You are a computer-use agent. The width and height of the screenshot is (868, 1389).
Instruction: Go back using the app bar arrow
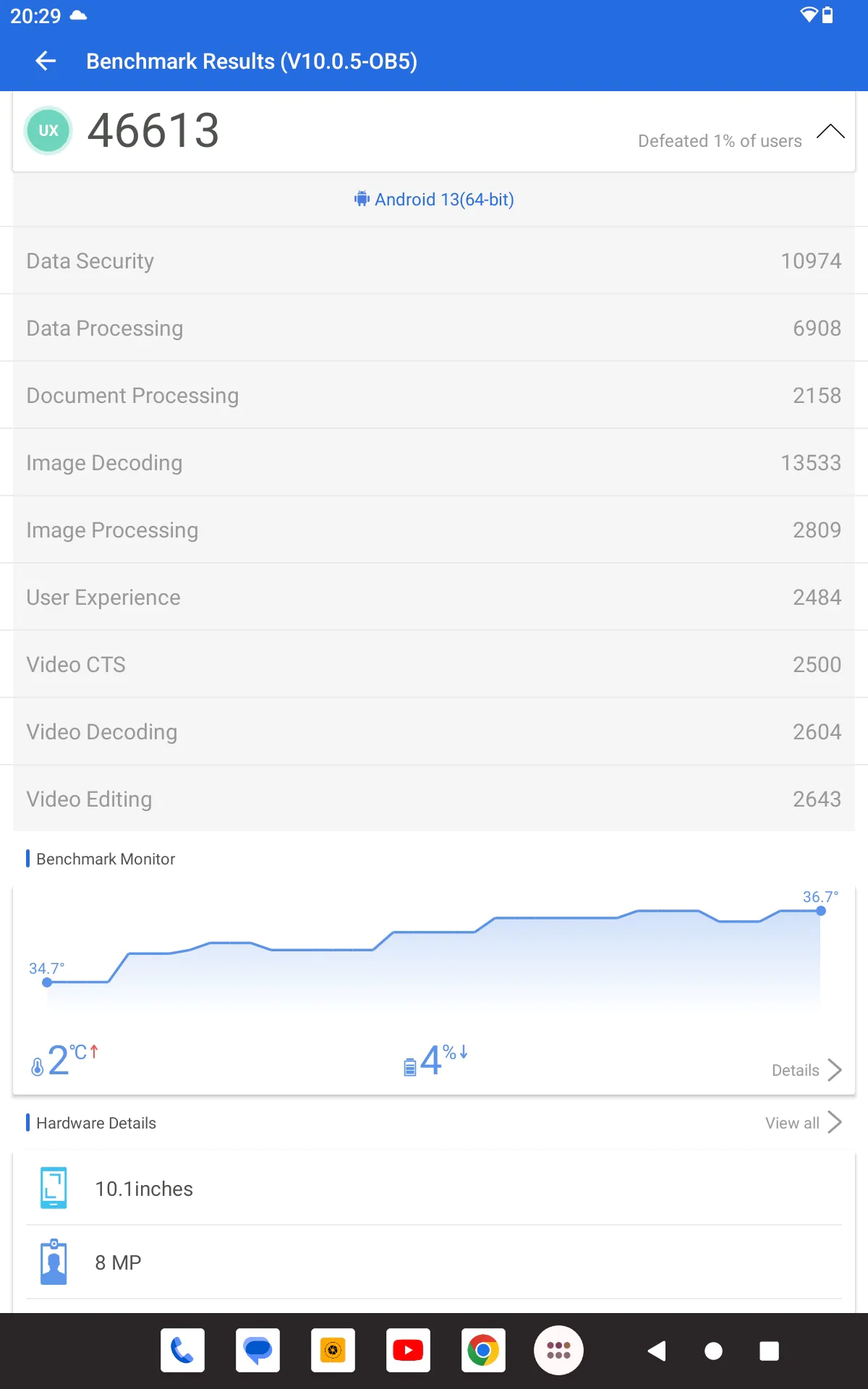46,61
